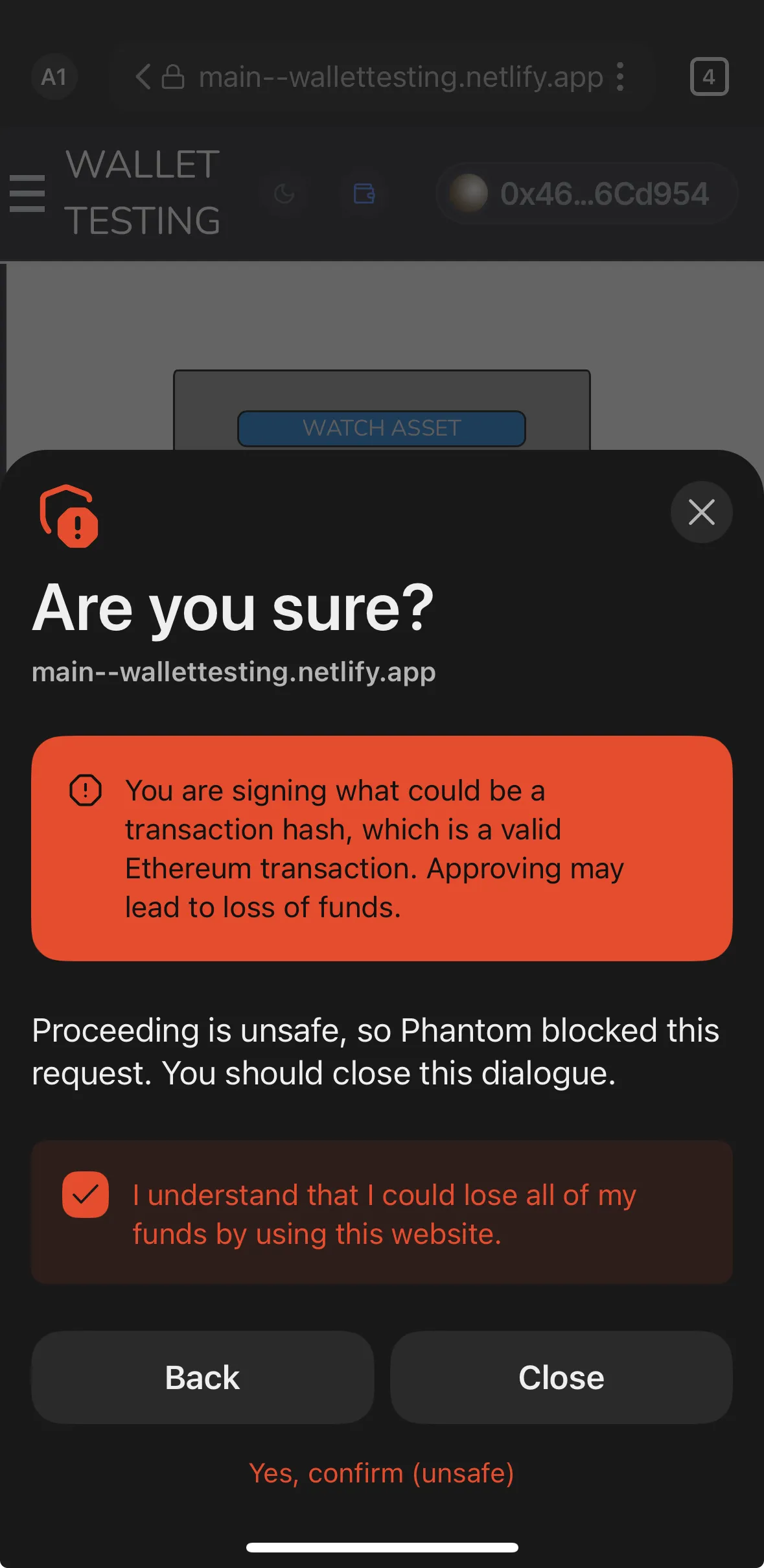Image resolution: width=764 pixels, height=1568 pixels.
Task: Click the WATCH ASSET button
Action: point(381,428)
